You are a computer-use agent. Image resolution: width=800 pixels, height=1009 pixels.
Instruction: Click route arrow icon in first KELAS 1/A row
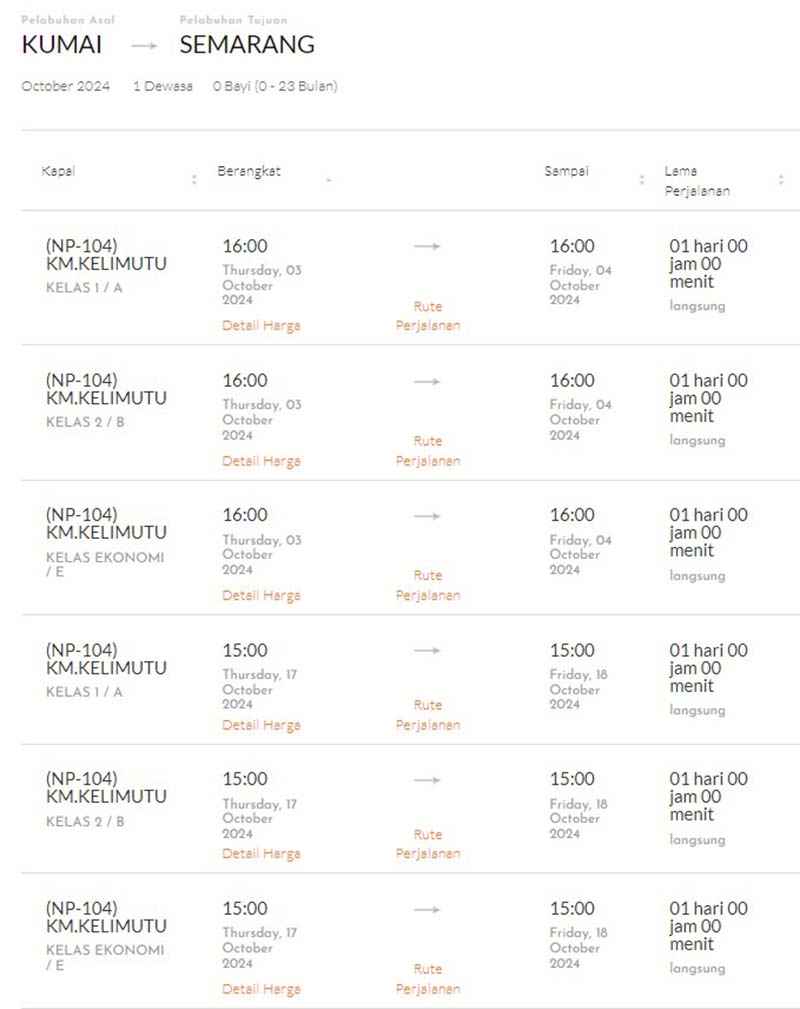(428, 247)
